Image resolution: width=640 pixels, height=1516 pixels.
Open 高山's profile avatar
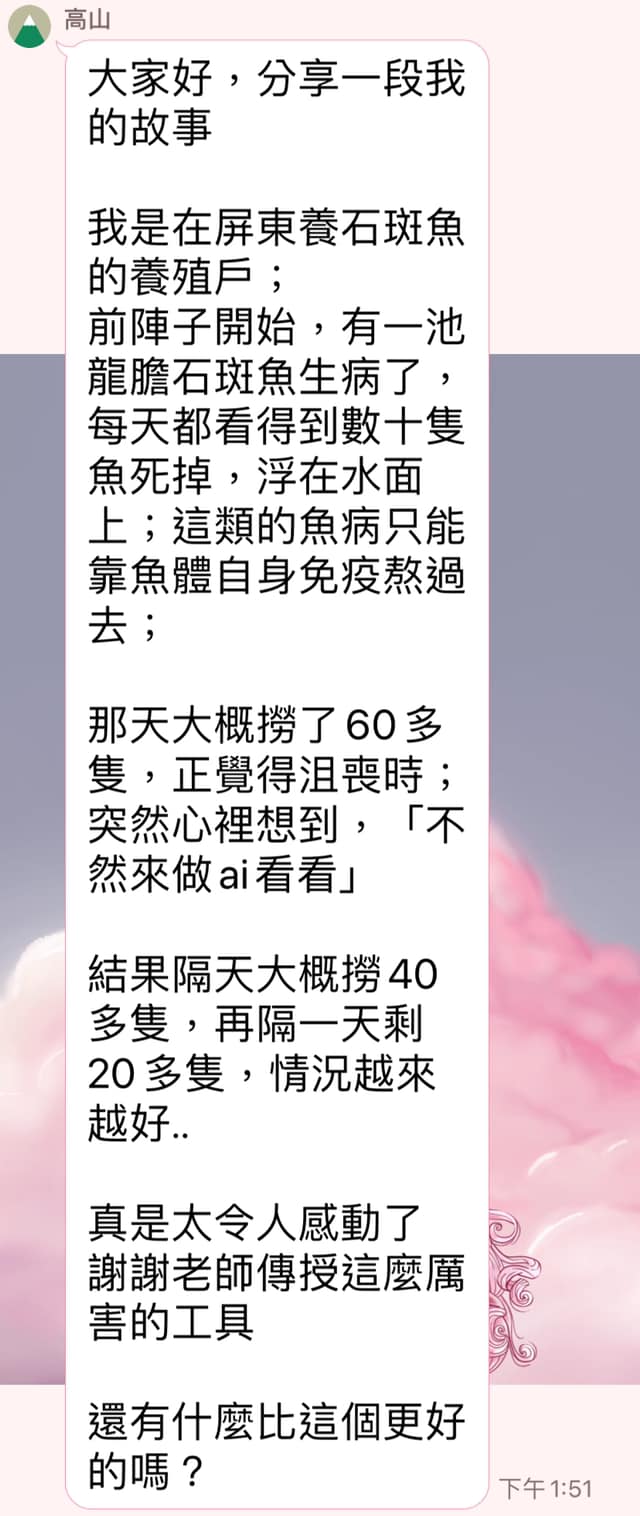tap(29, 28)
